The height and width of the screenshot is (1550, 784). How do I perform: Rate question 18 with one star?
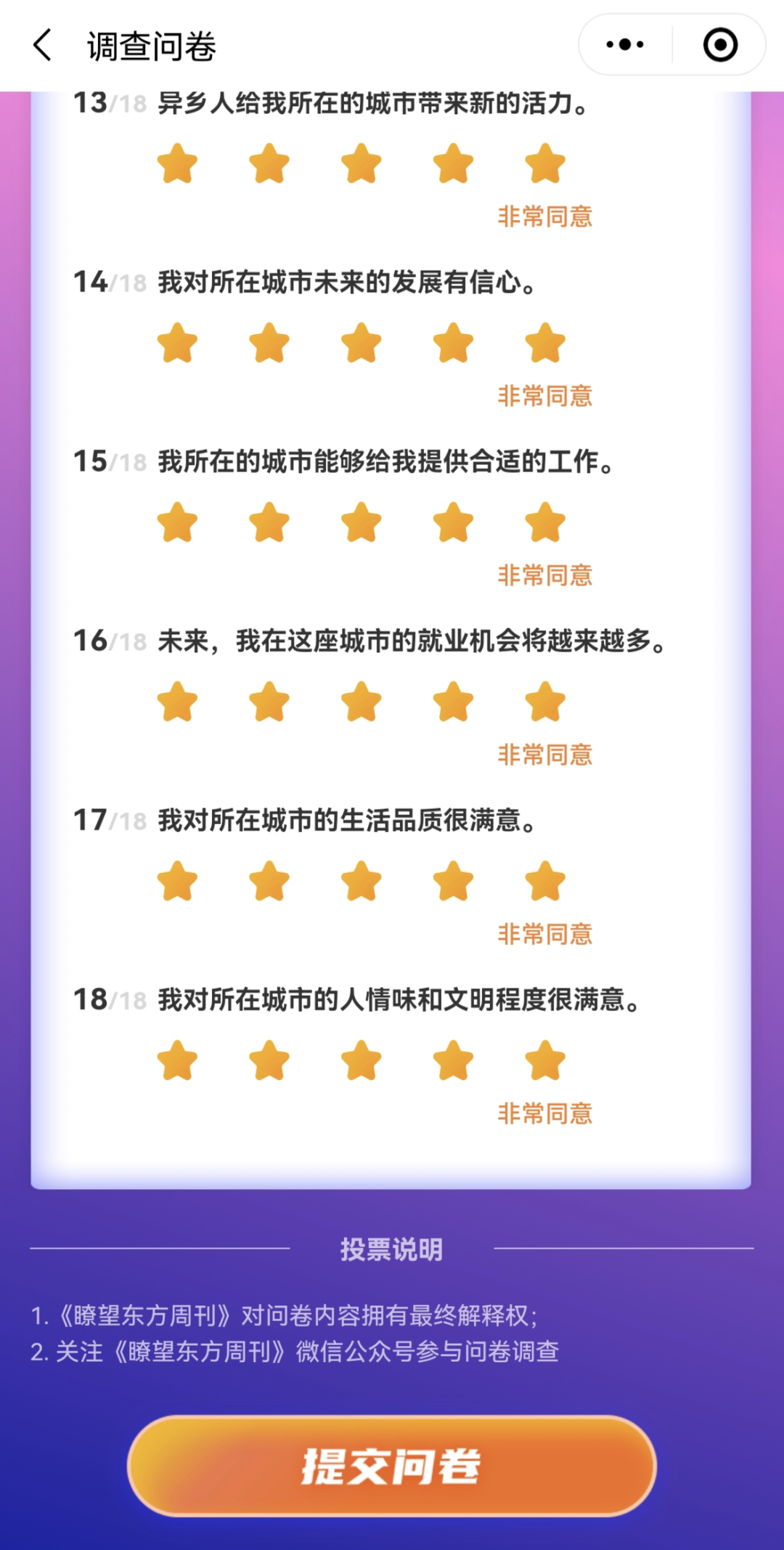pos(177,1060)
